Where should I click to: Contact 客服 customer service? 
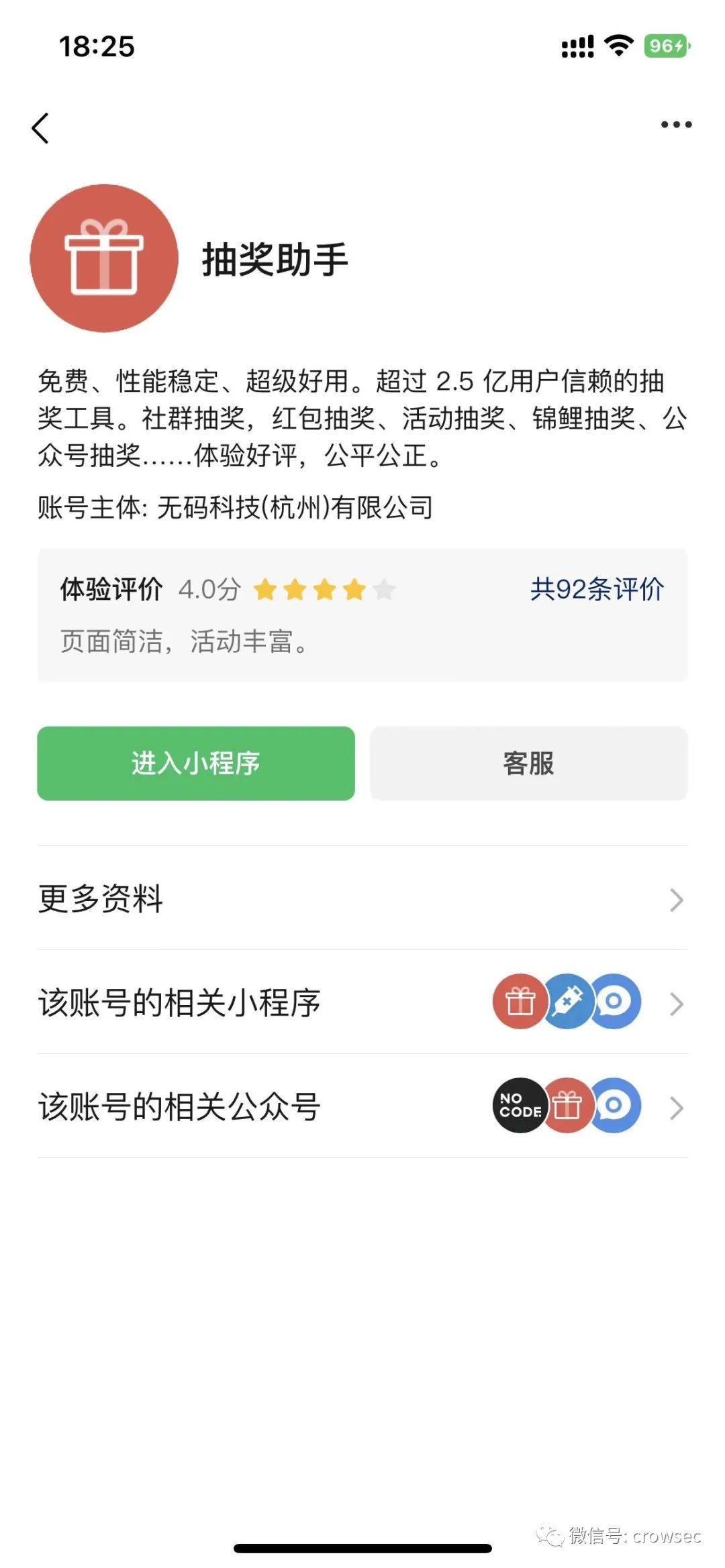(529, 764)
